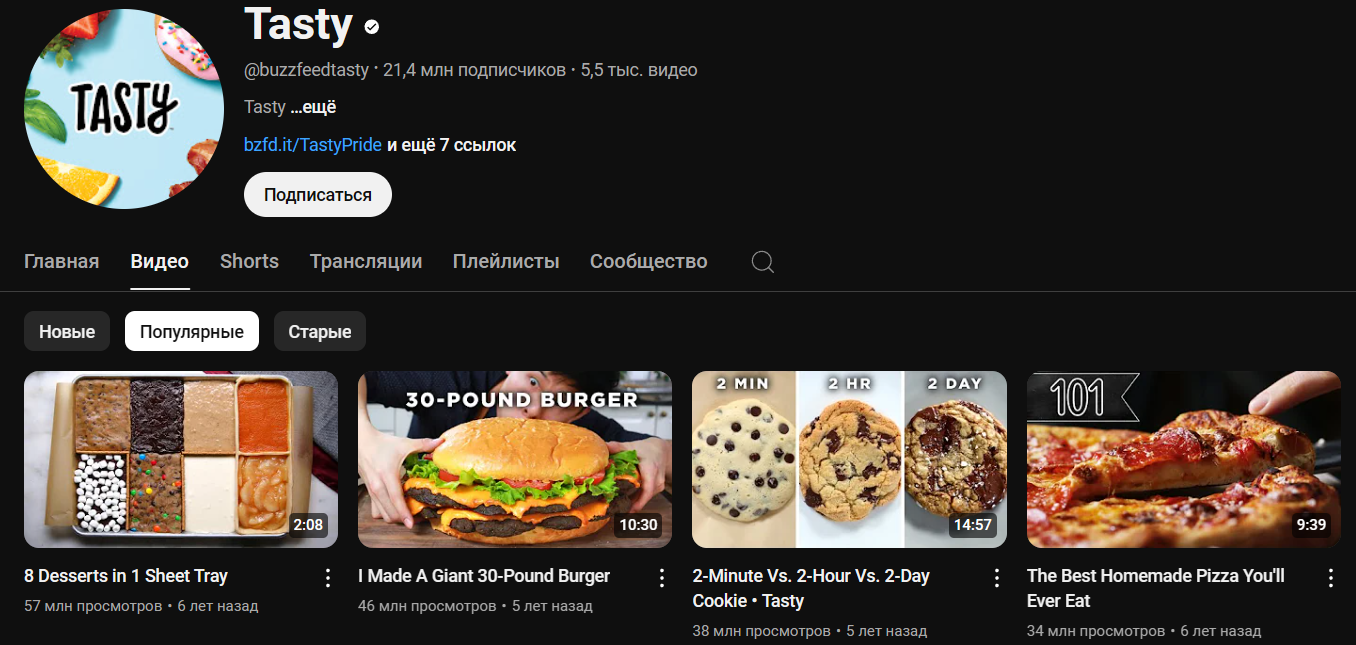1356x645 pixels.
Task: Select the Популярные filter chip
Action: (191, 332)
